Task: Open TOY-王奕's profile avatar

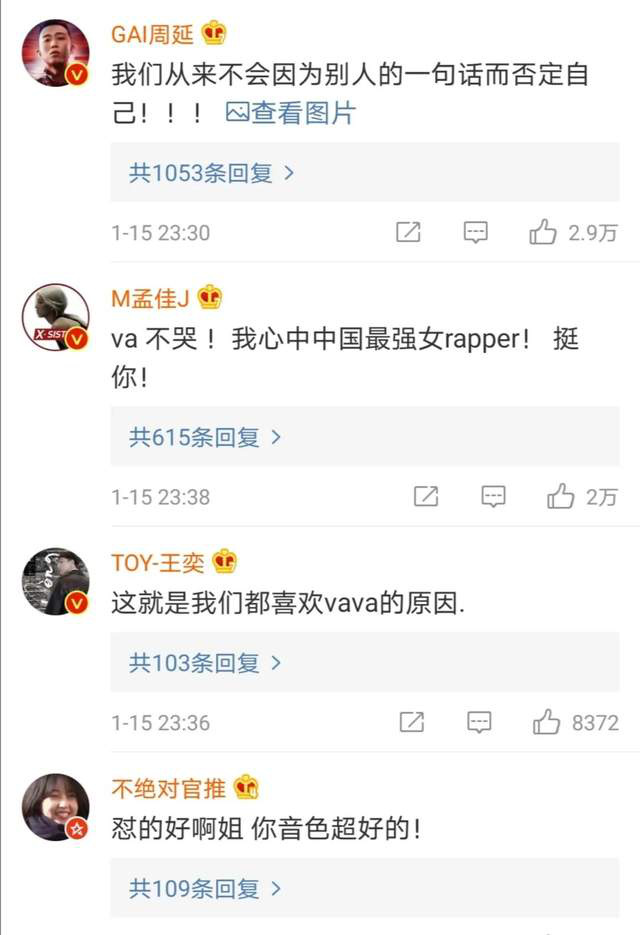Action: [x=57, y=582]
